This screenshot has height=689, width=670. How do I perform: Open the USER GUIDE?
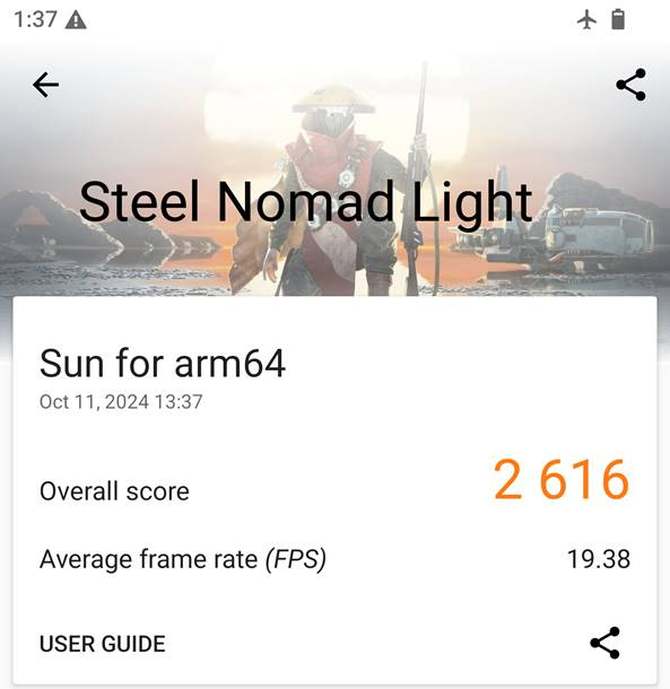(x=102, y=644)
